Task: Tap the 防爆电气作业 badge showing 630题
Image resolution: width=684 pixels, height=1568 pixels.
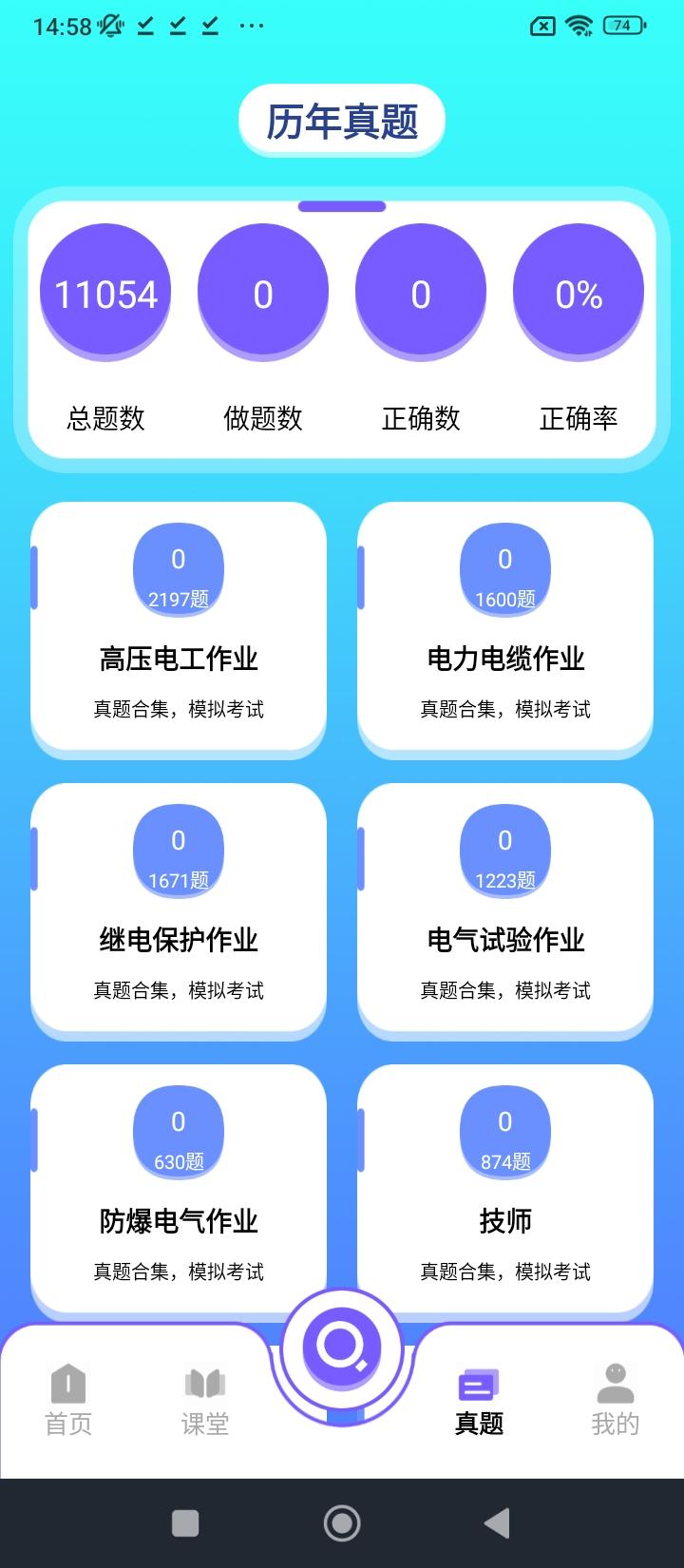Action: pos(179,1133)
